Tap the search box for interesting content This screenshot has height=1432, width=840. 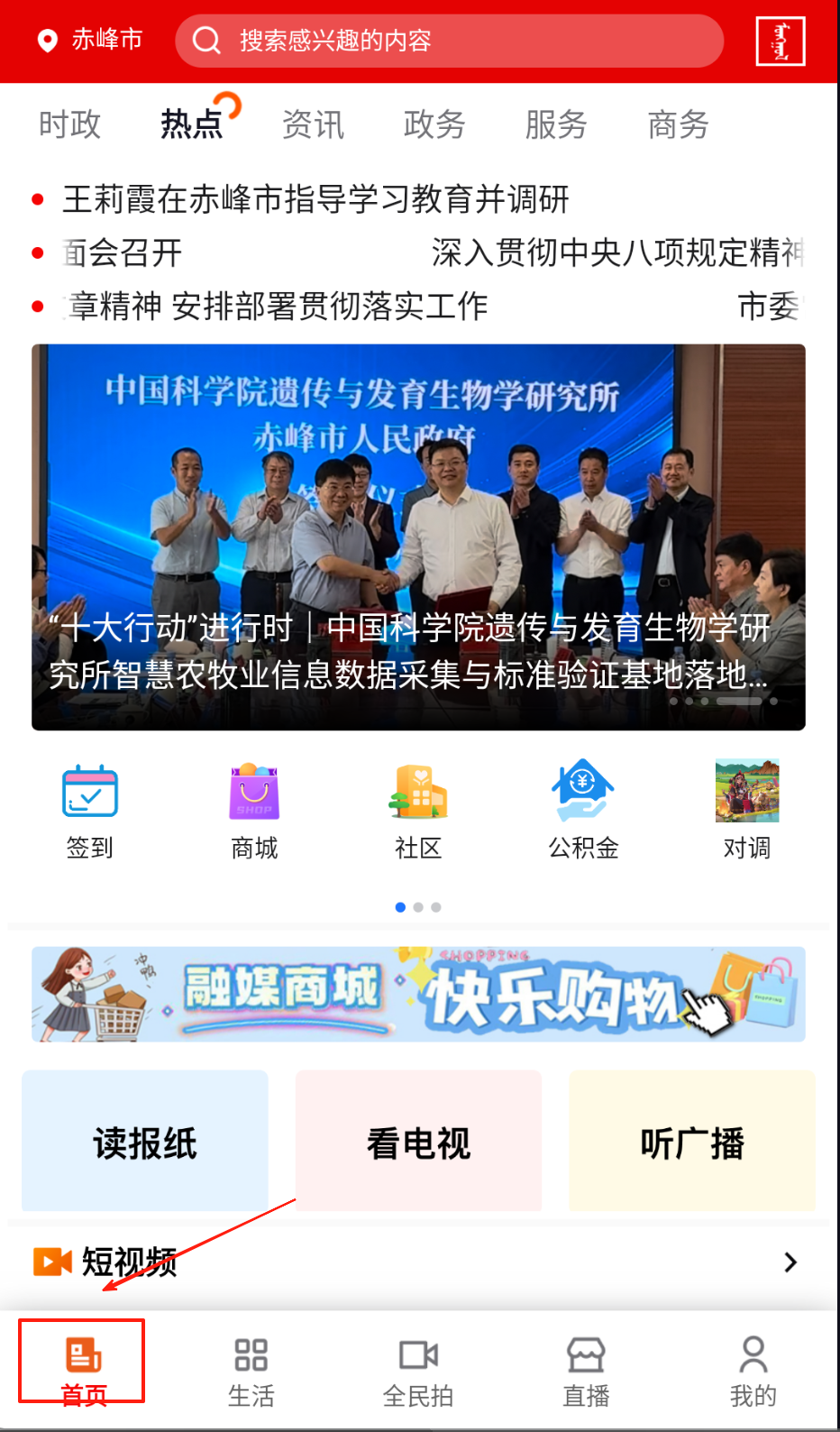(x=449, y=41)
